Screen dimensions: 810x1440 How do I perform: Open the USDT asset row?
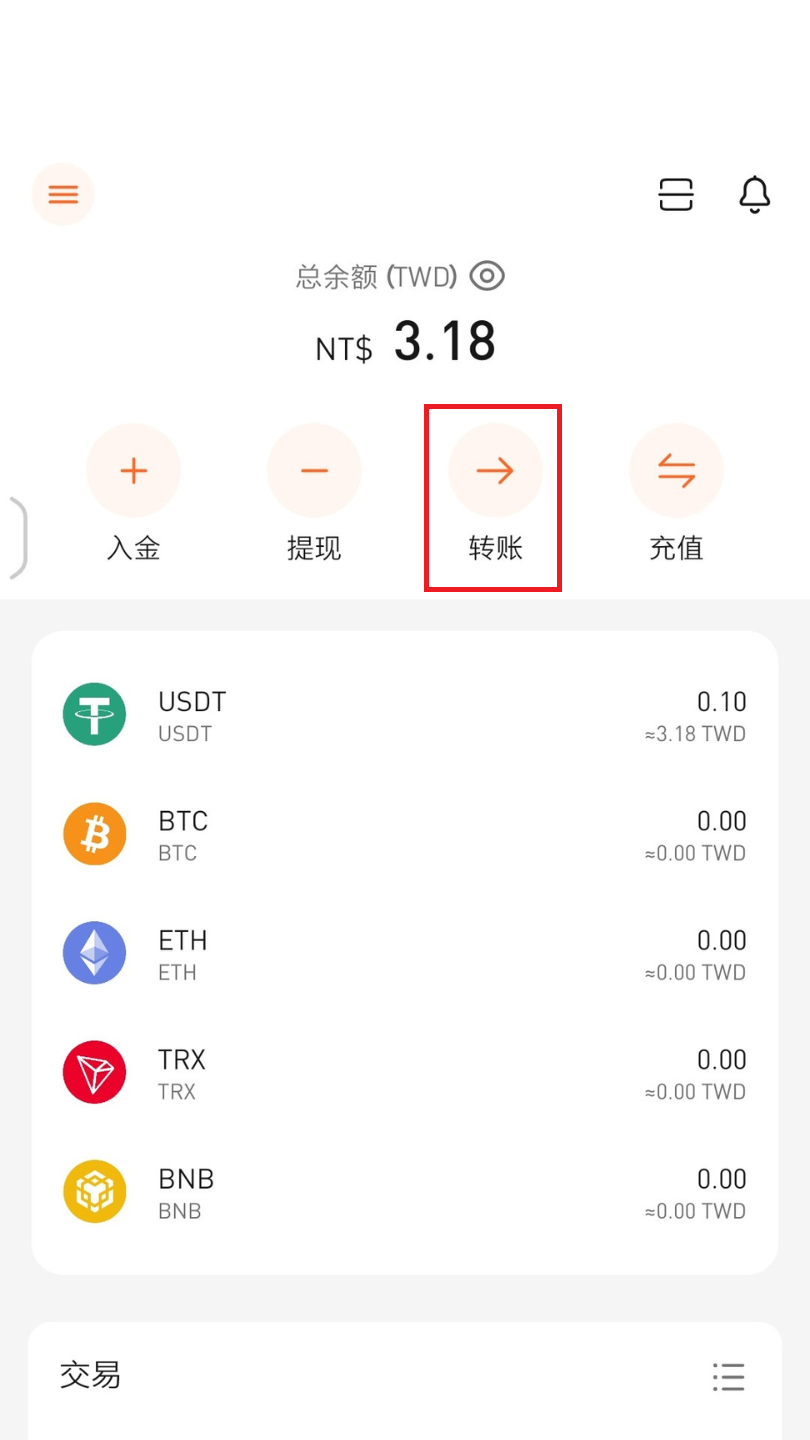point(405,715)
